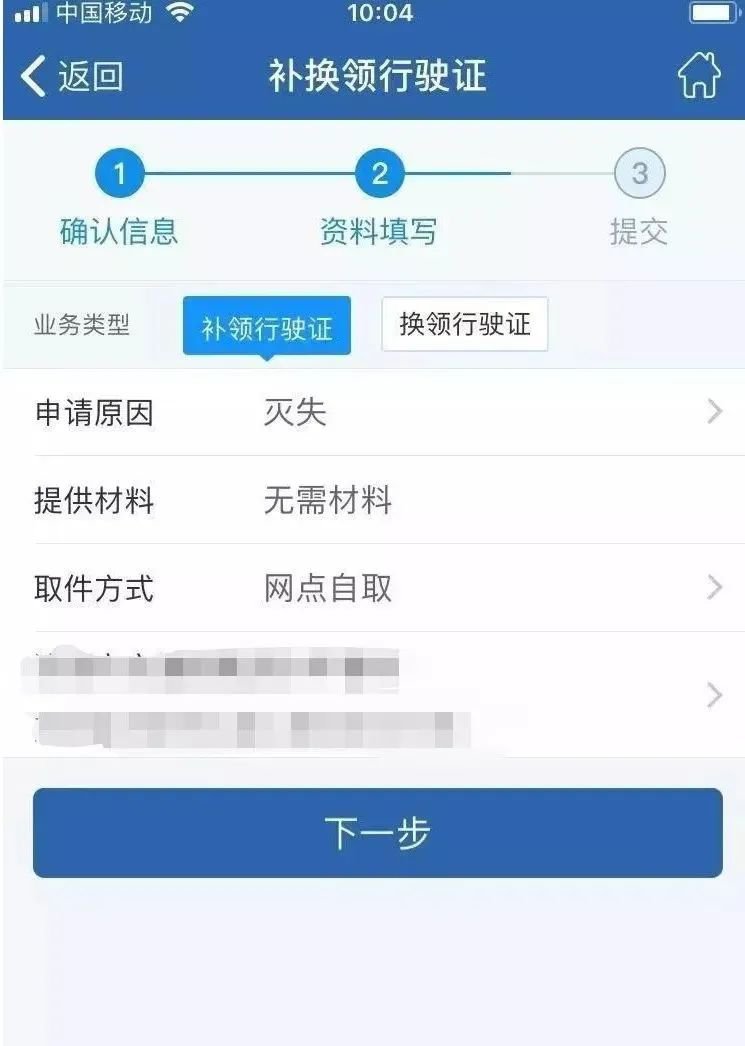This screenshot has height=1046, width=745.
Task: Select 补领行驶证 business type
Action: 266,327
